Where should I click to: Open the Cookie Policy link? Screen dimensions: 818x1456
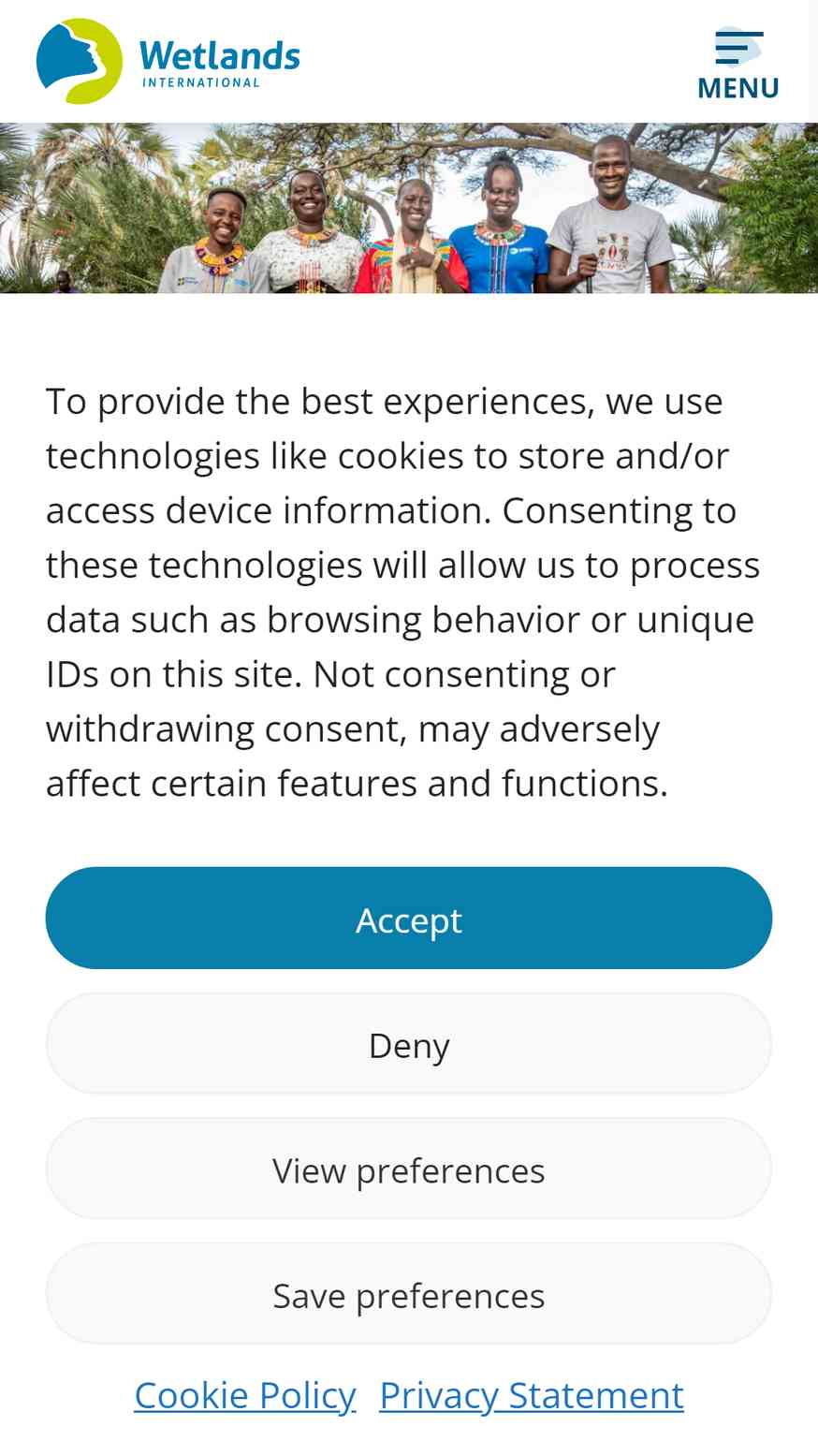click(245, 1395)
